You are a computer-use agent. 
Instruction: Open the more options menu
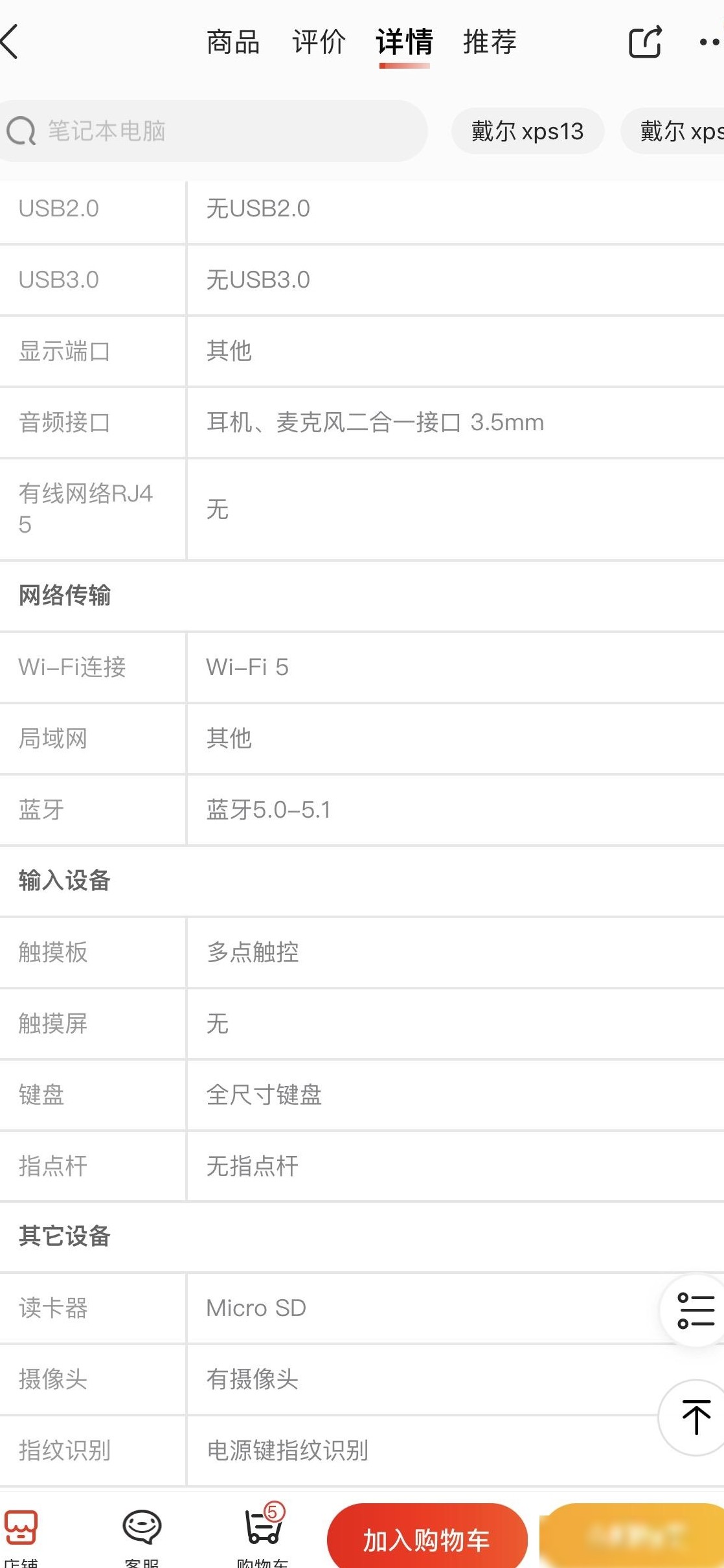tap(710, 42)
